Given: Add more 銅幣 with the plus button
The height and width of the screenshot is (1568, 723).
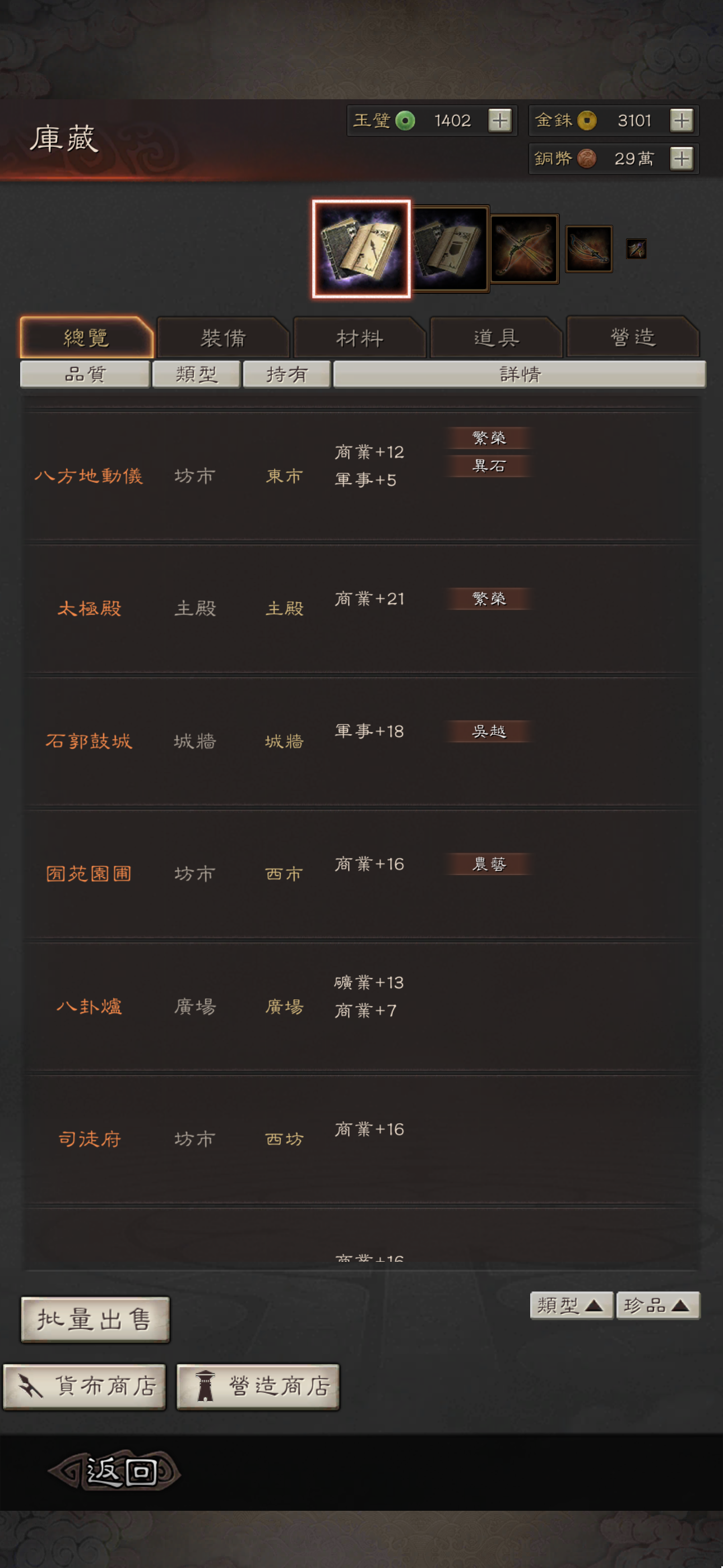Looking at the screenshot, I should (x=681, y=159).
